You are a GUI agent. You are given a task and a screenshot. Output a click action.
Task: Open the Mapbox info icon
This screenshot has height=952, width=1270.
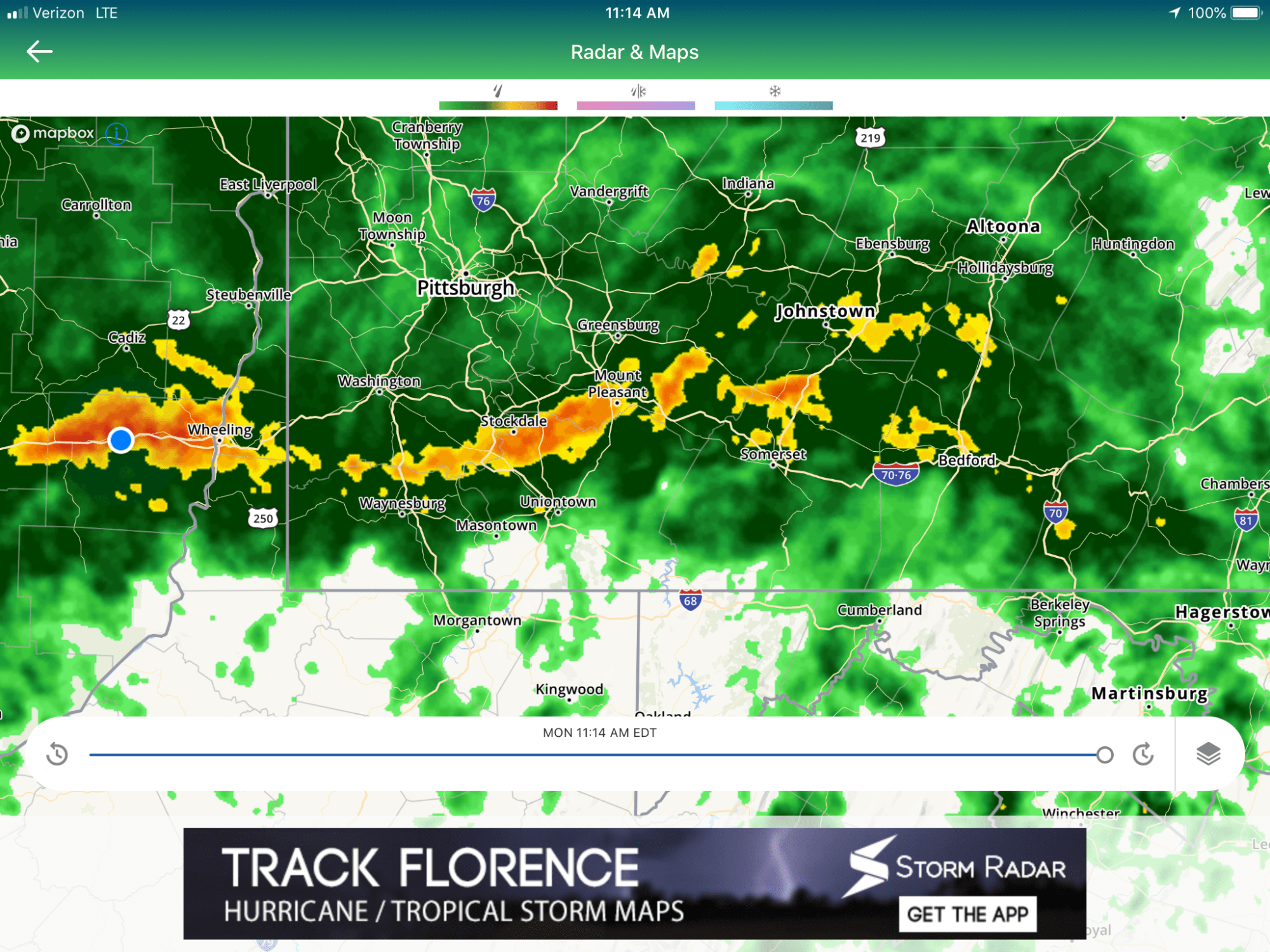click(x=116, y=133)
